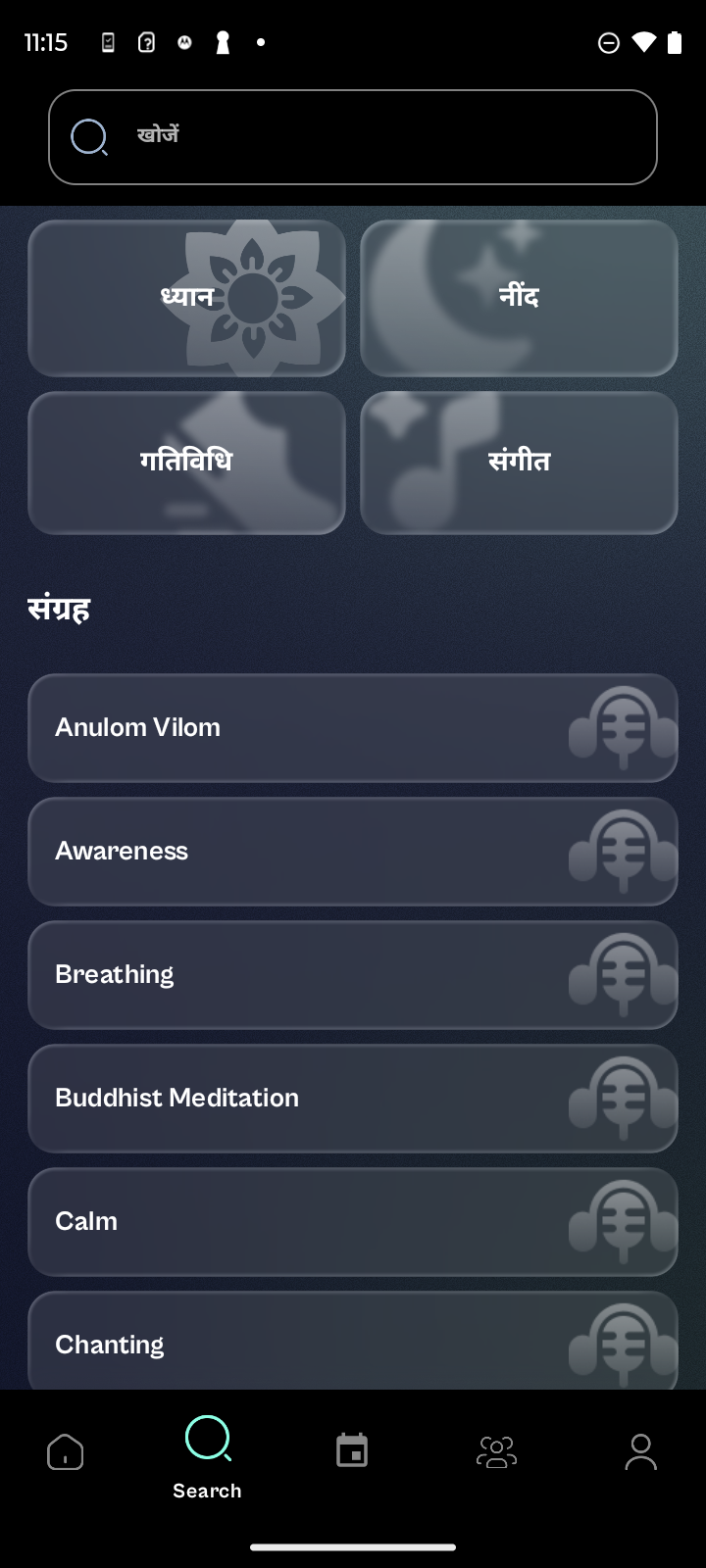Go to the Home tab
Image resolution: width=706 pixels, height=1568 pixels.
(x=66, y=1452)
